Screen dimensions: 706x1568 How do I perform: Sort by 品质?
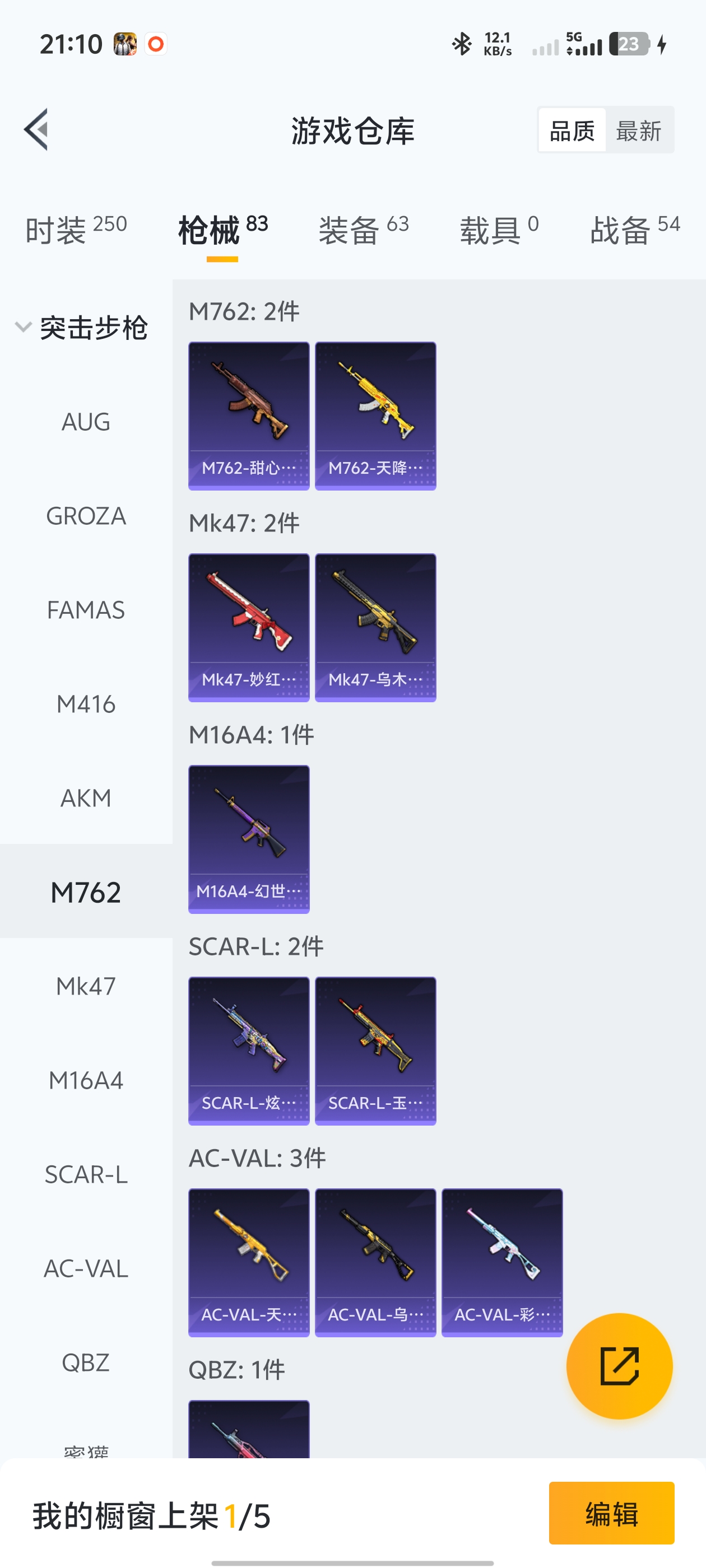pos(572,130)
